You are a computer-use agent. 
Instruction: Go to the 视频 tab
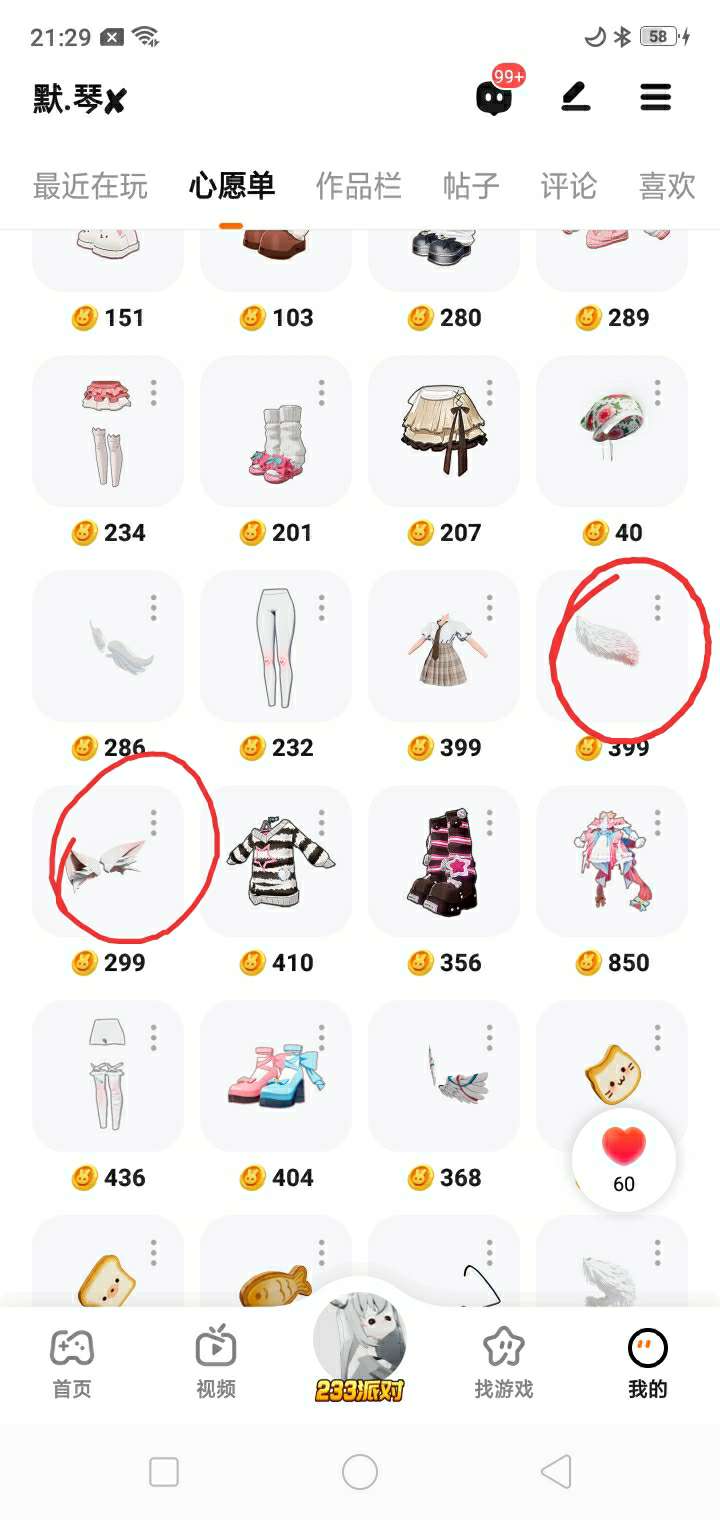click(216, 1362)
